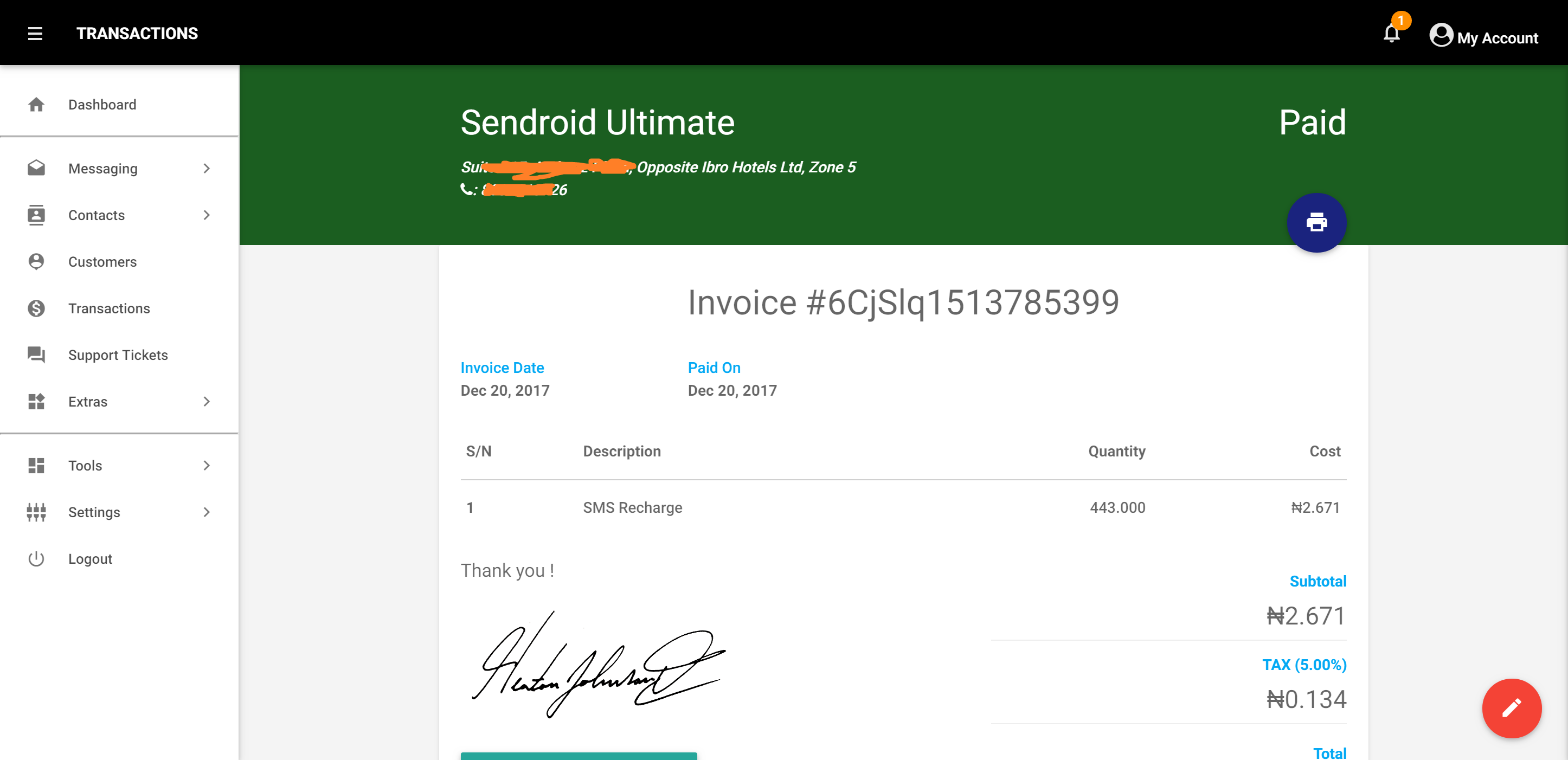
Task: Open the hamburger menu button
Action: point(35,34)
